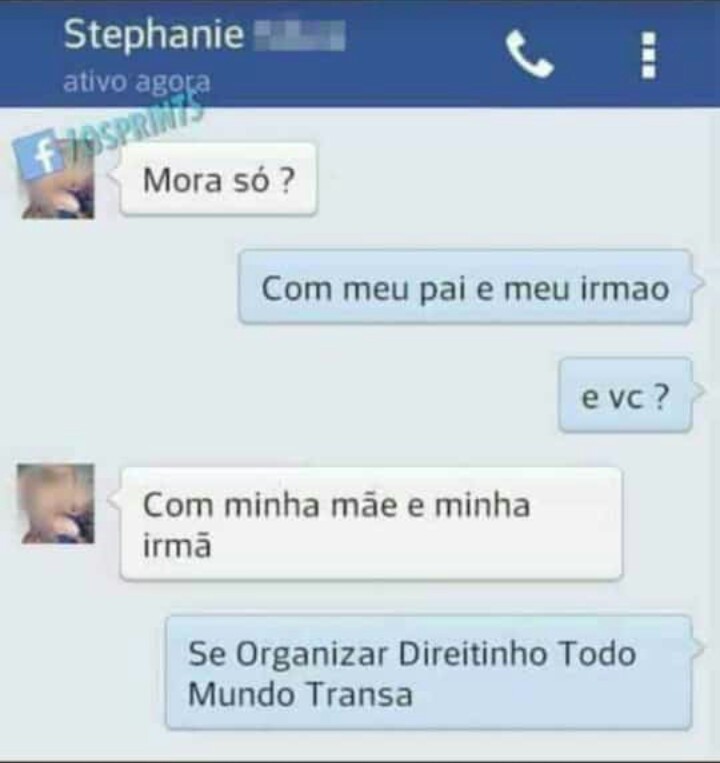Start a voice call with Stephanie
Image resolution: width=720 pixels, height=763 pixels.
click(x=528, y=54)
